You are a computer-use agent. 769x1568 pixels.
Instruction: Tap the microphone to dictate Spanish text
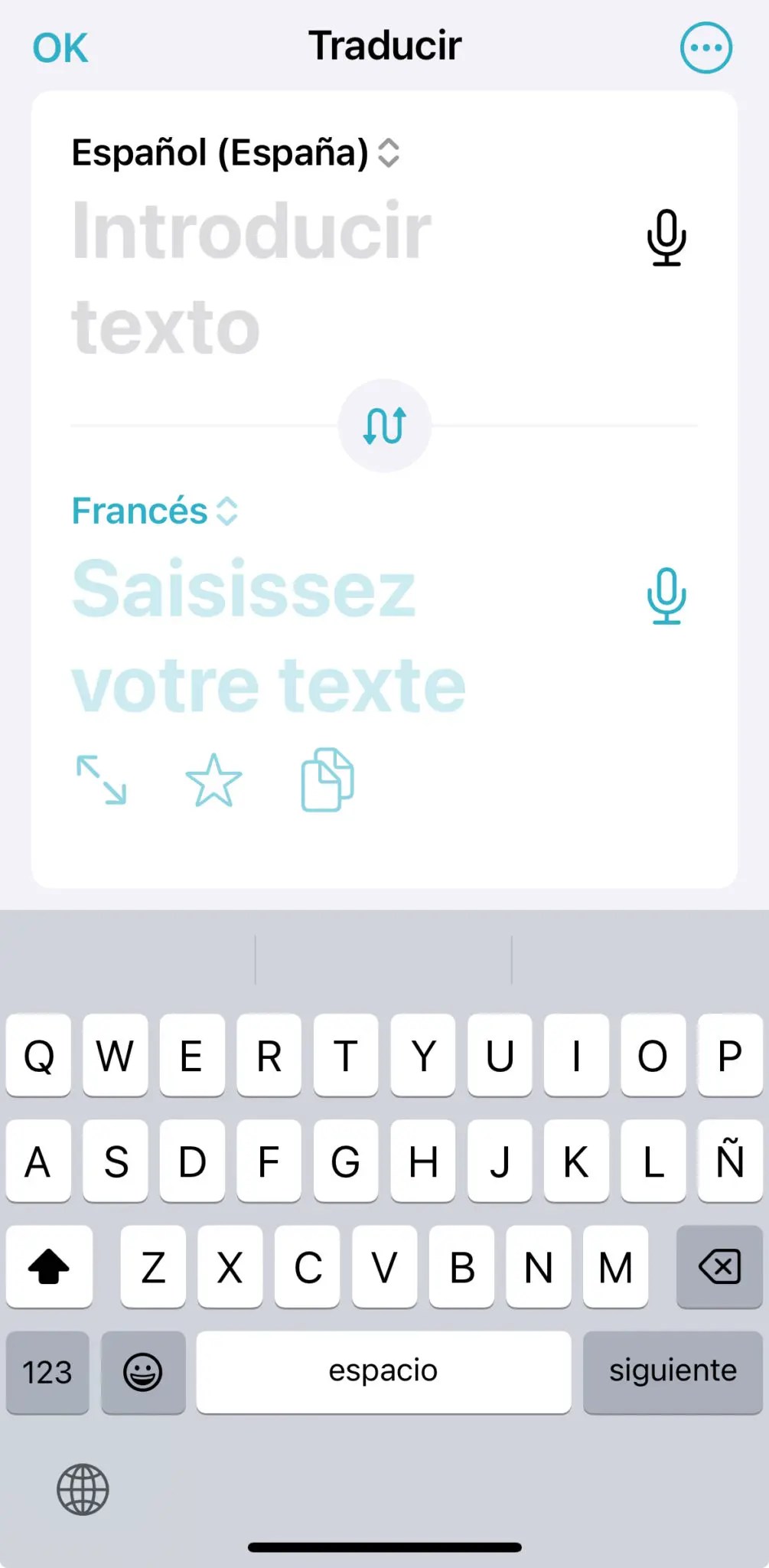coord(667,238)
